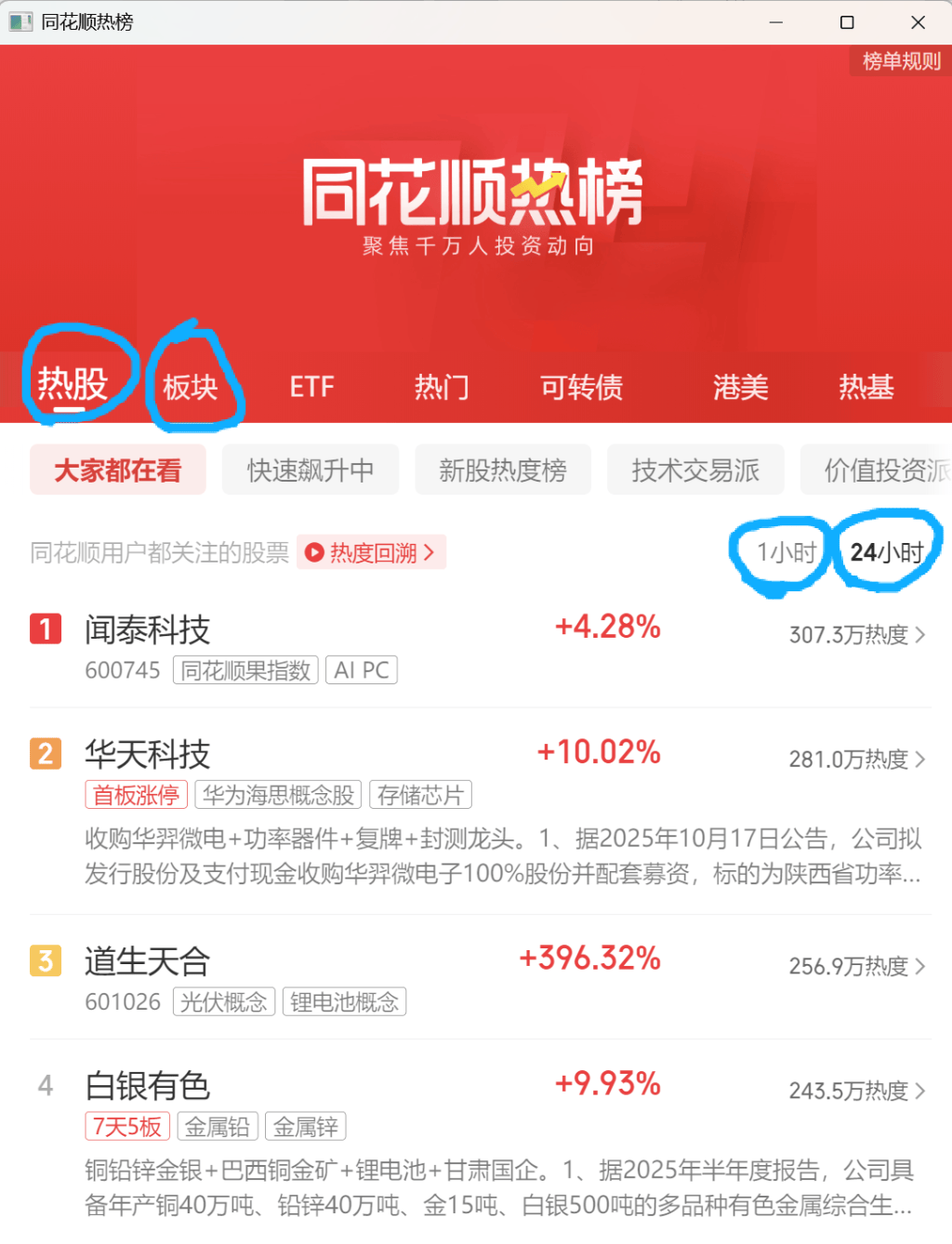Select the 技术交易派 chip

tap(694, 470)
